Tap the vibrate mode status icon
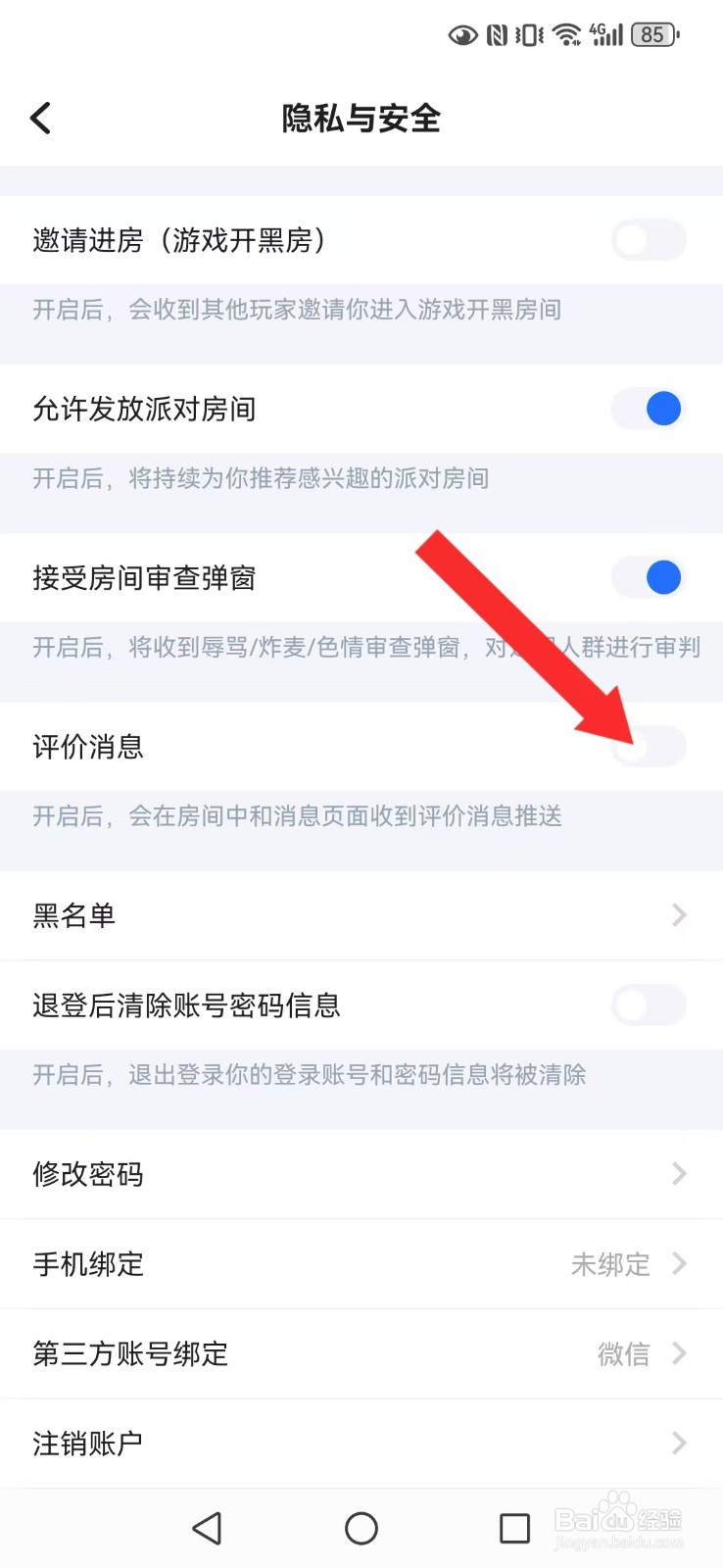Viewport: 723px width, 1568px height. pos(530,32)
